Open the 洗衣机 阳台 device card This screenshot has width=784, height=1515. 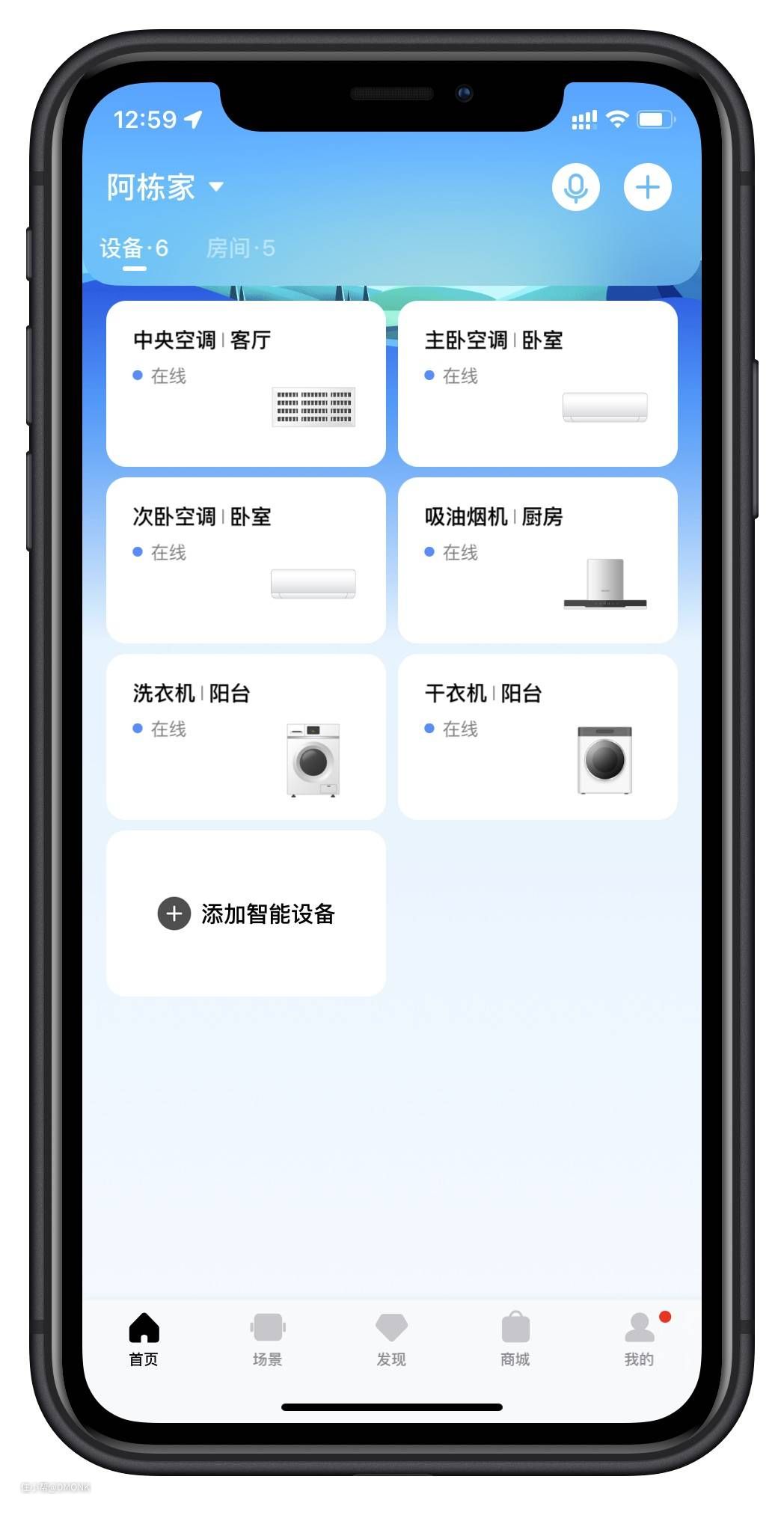click(x=245, y=737)
